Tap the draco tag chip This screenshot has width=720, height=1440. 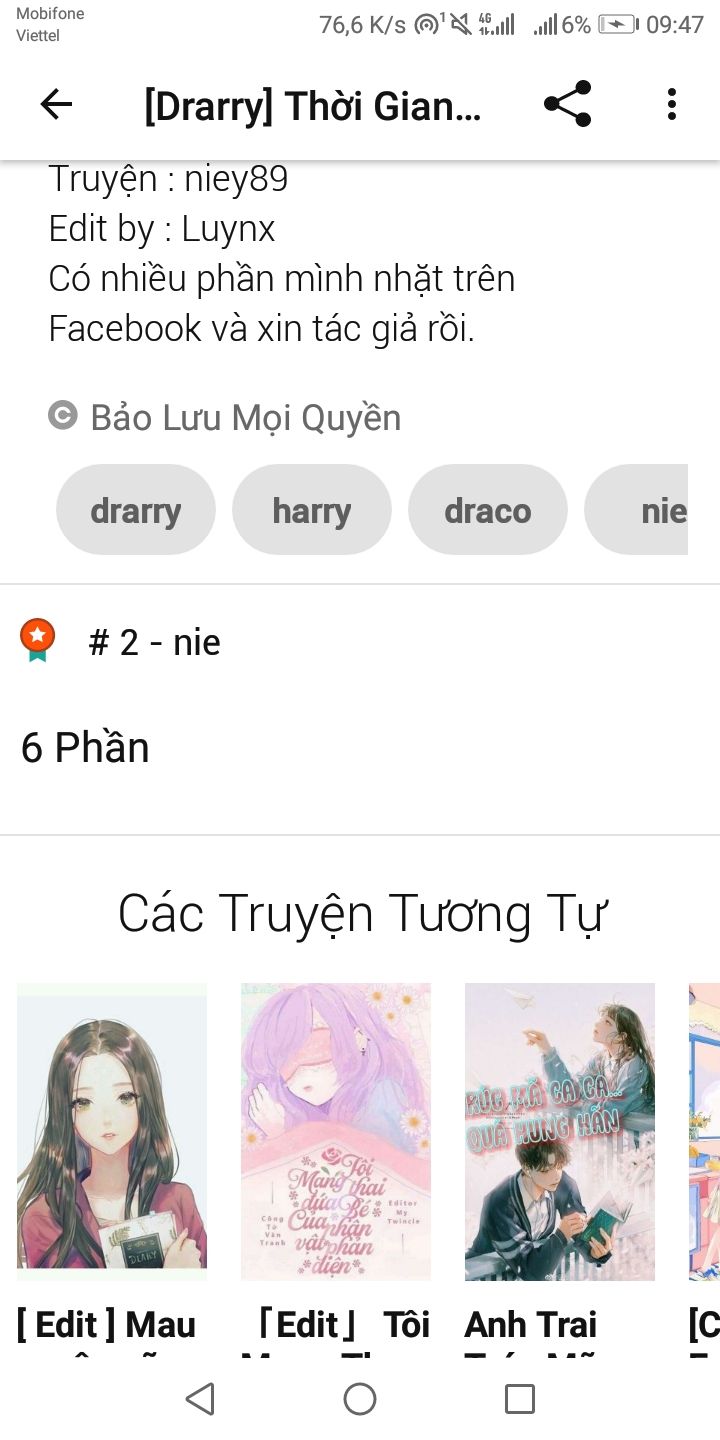[488, 510]
